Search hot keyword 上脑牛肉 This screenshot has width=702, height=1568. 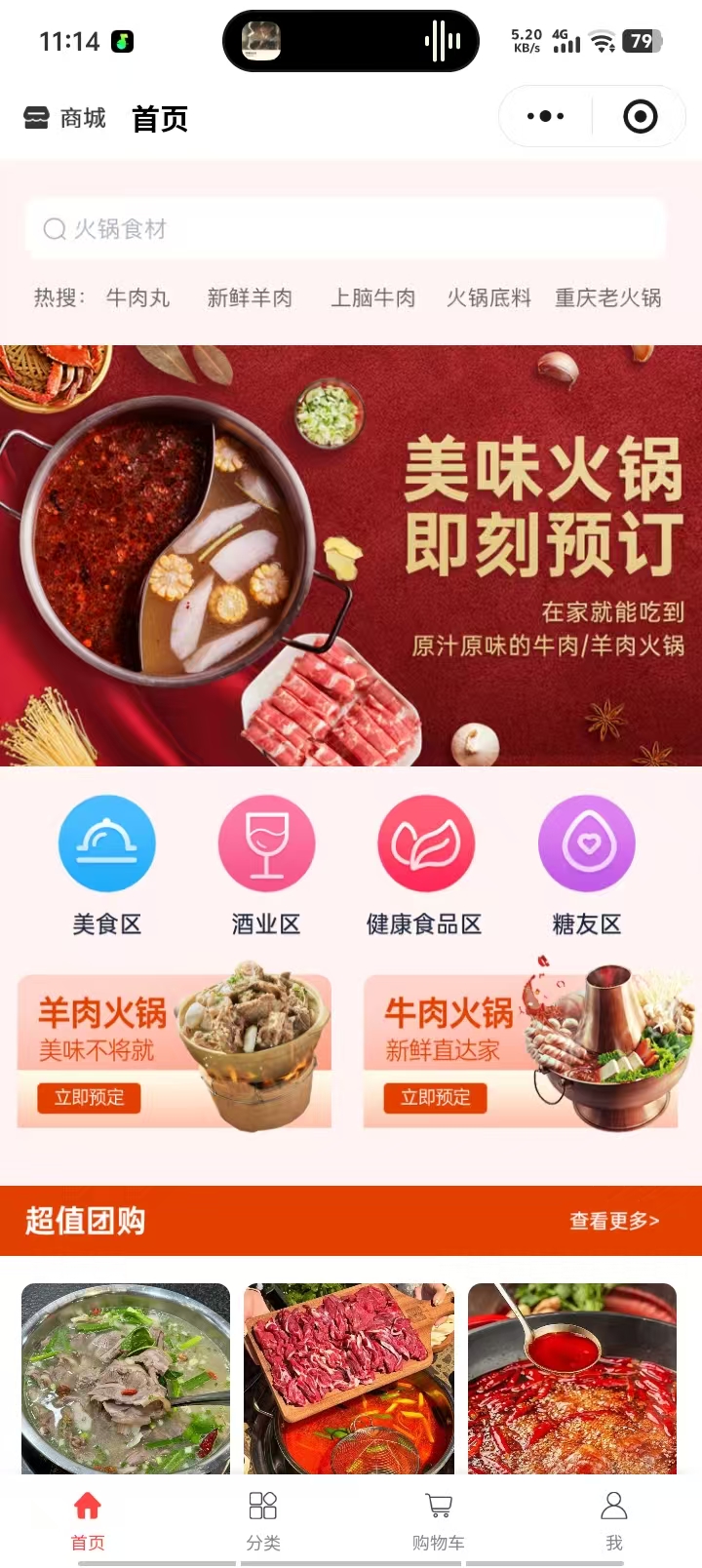pos(372,298)
